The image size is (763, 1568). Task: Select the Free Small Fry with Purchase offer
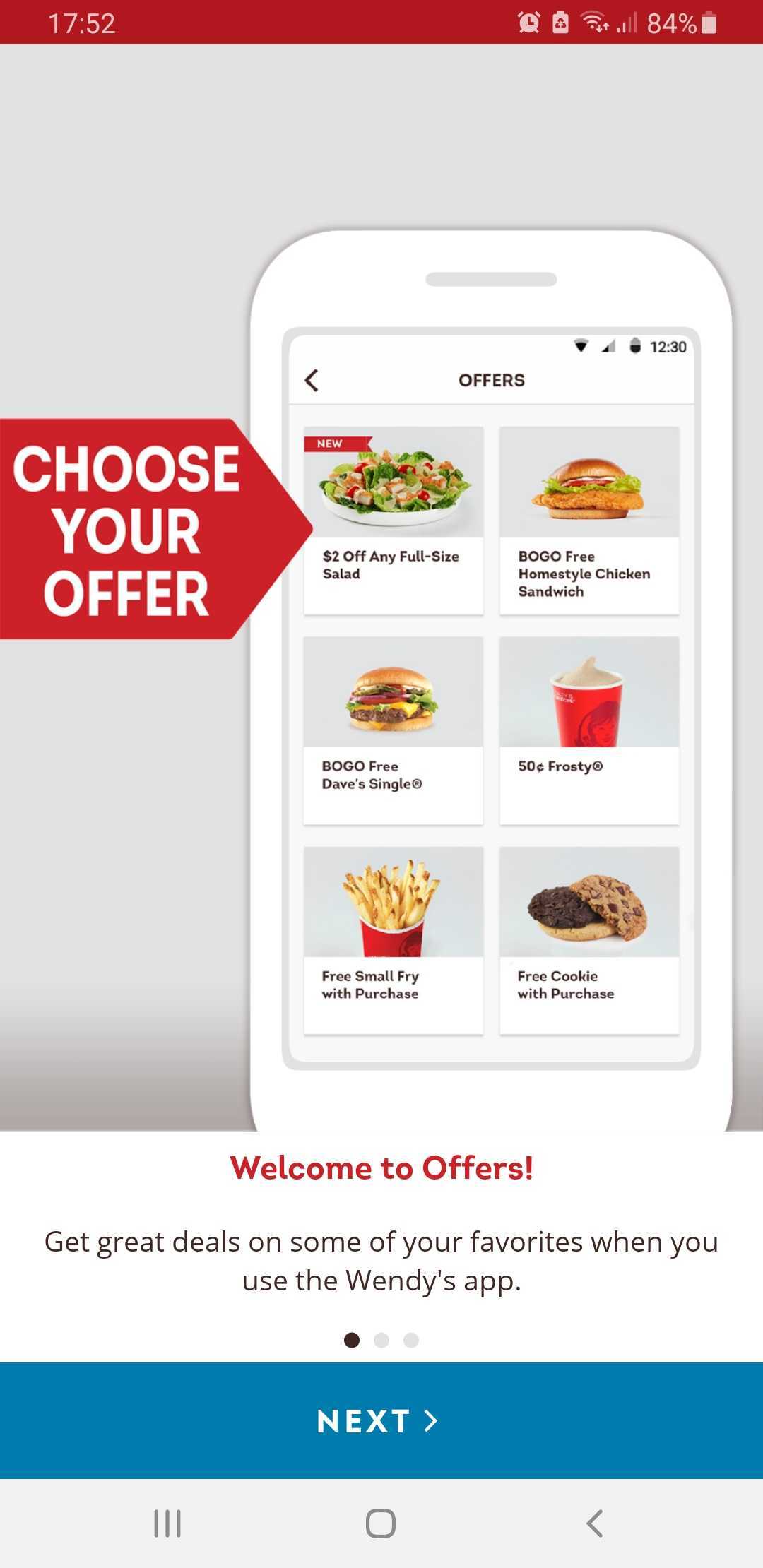click(393, 939)
